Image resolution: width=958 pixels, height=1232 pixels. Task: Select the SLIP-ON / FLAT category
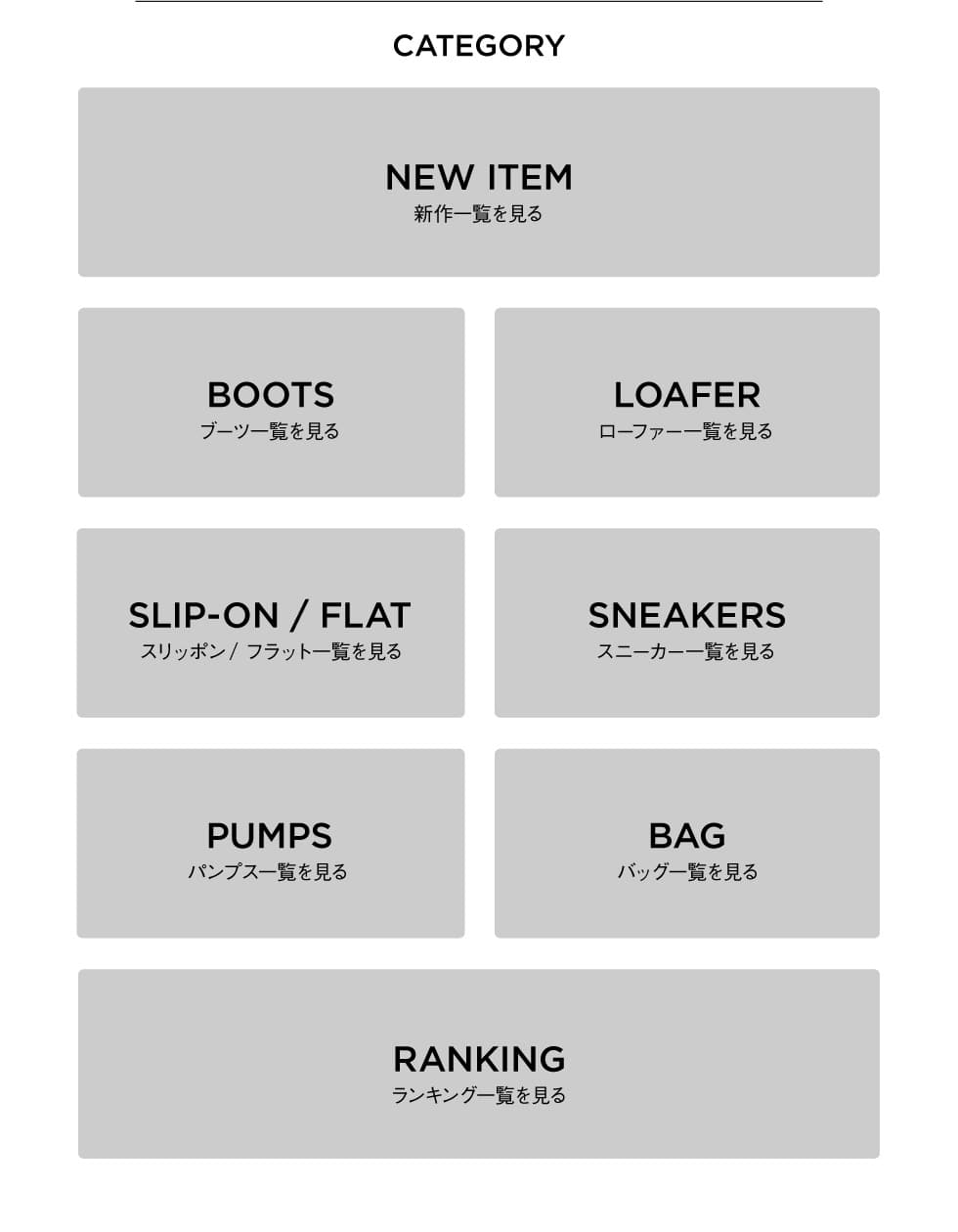[x=271, y=623]
